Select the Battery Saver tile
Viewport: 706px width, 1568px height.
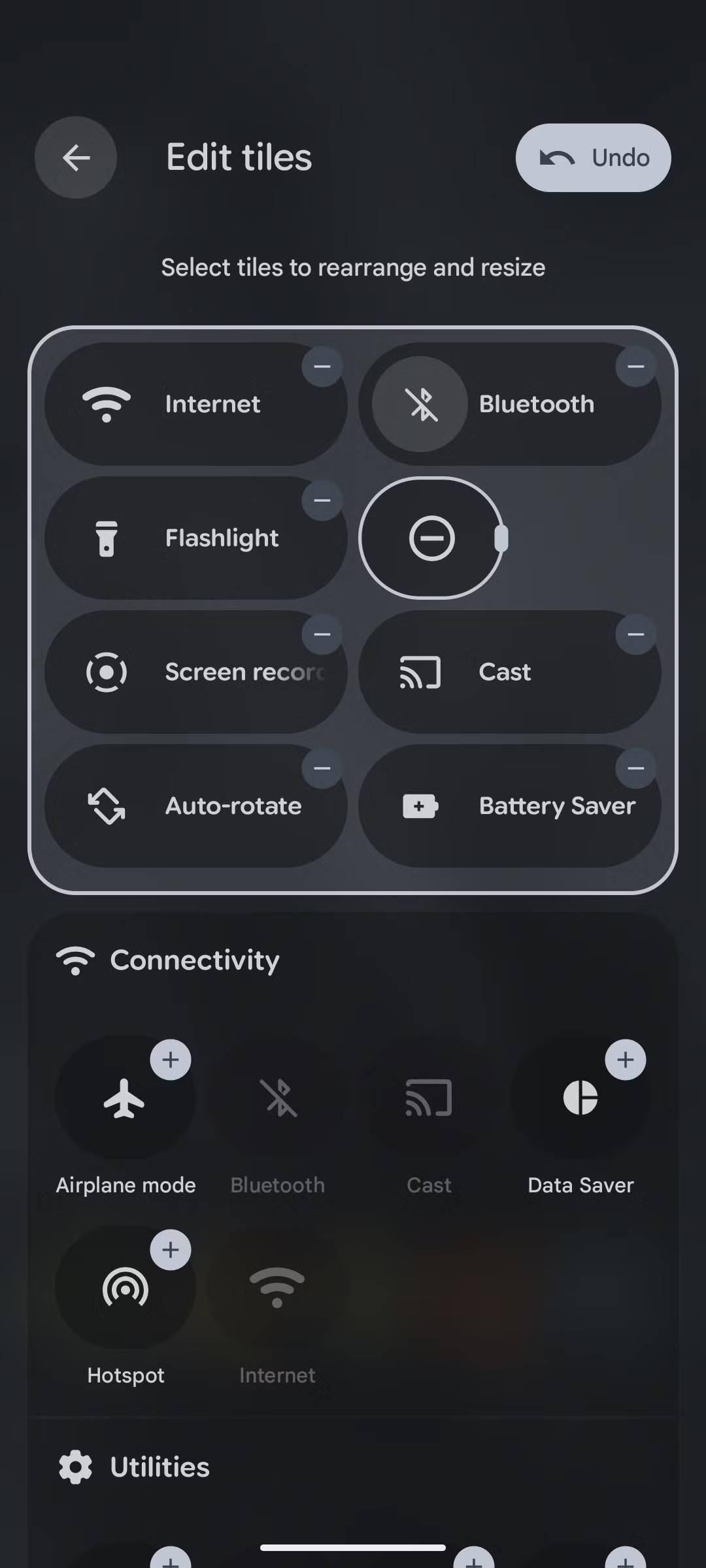pos(510,806)
